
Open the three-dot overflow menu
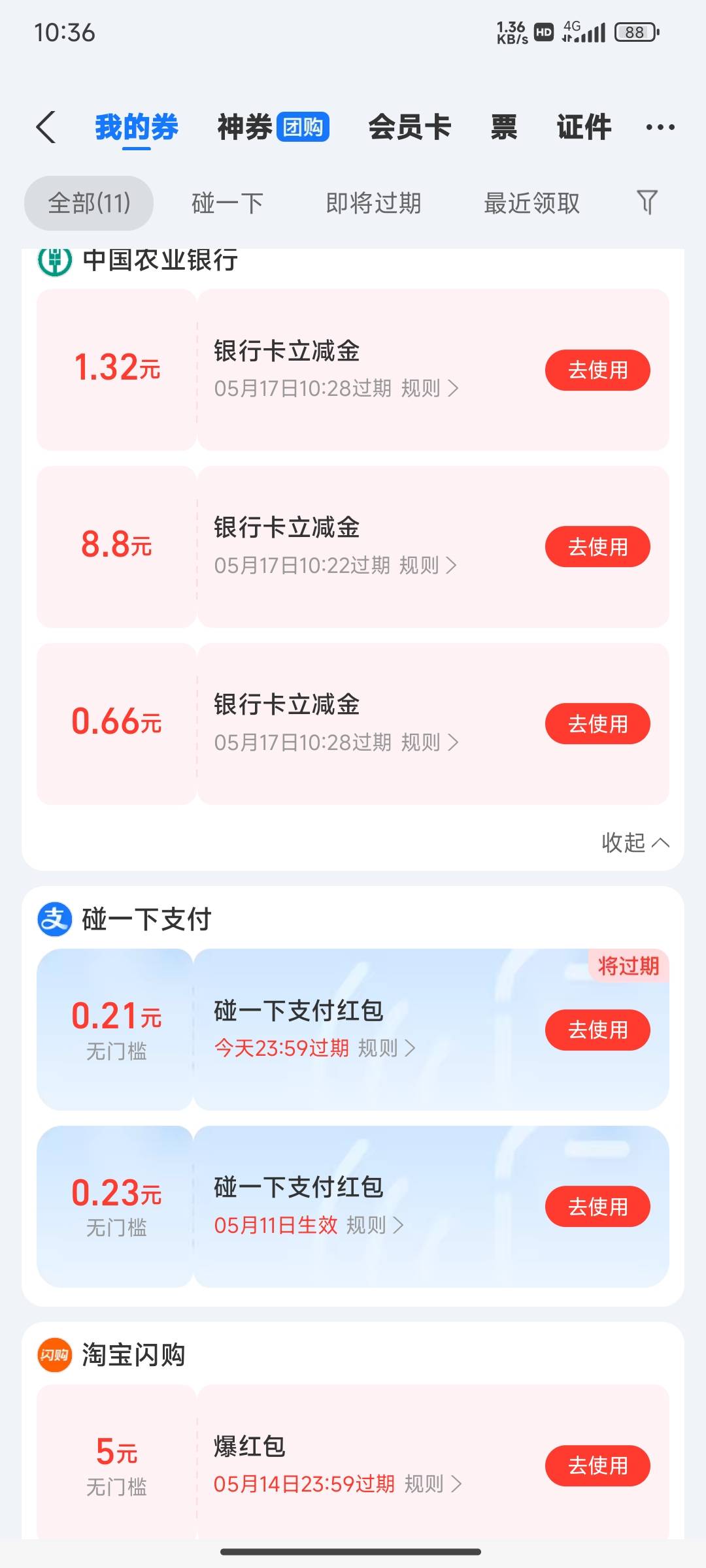point(660,127)
